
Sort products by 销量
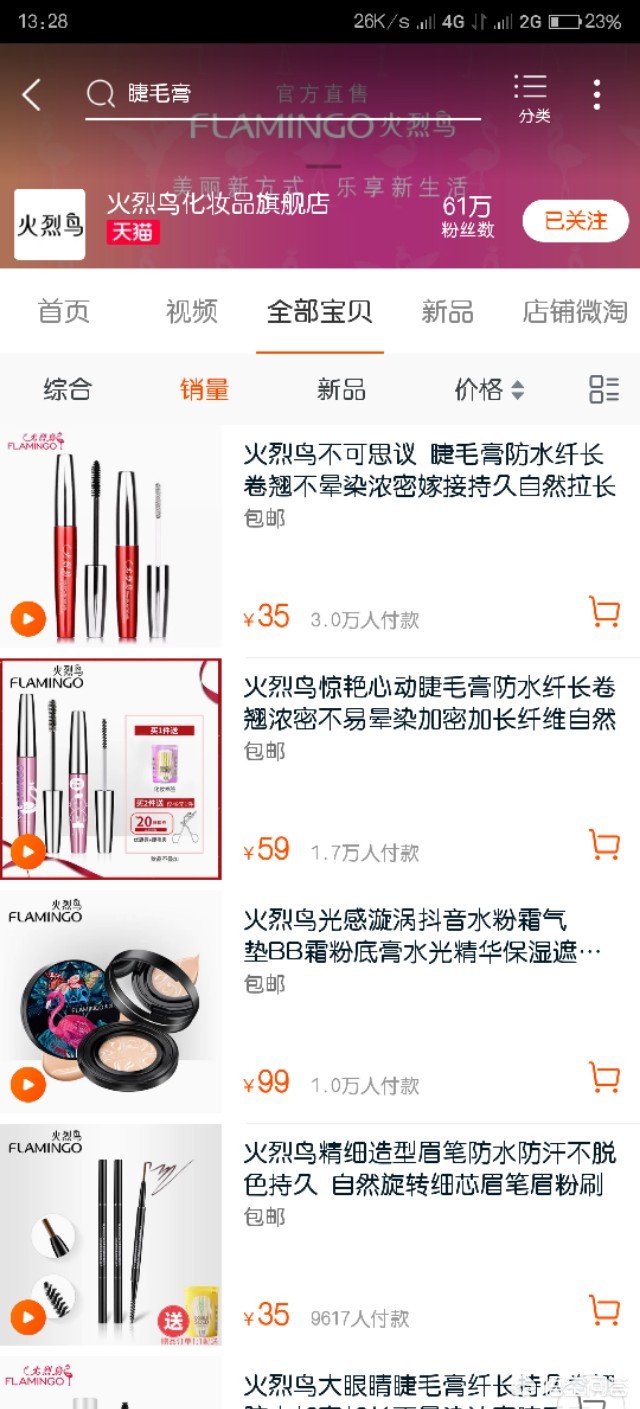pyautogui.click(x=204, y=389)
